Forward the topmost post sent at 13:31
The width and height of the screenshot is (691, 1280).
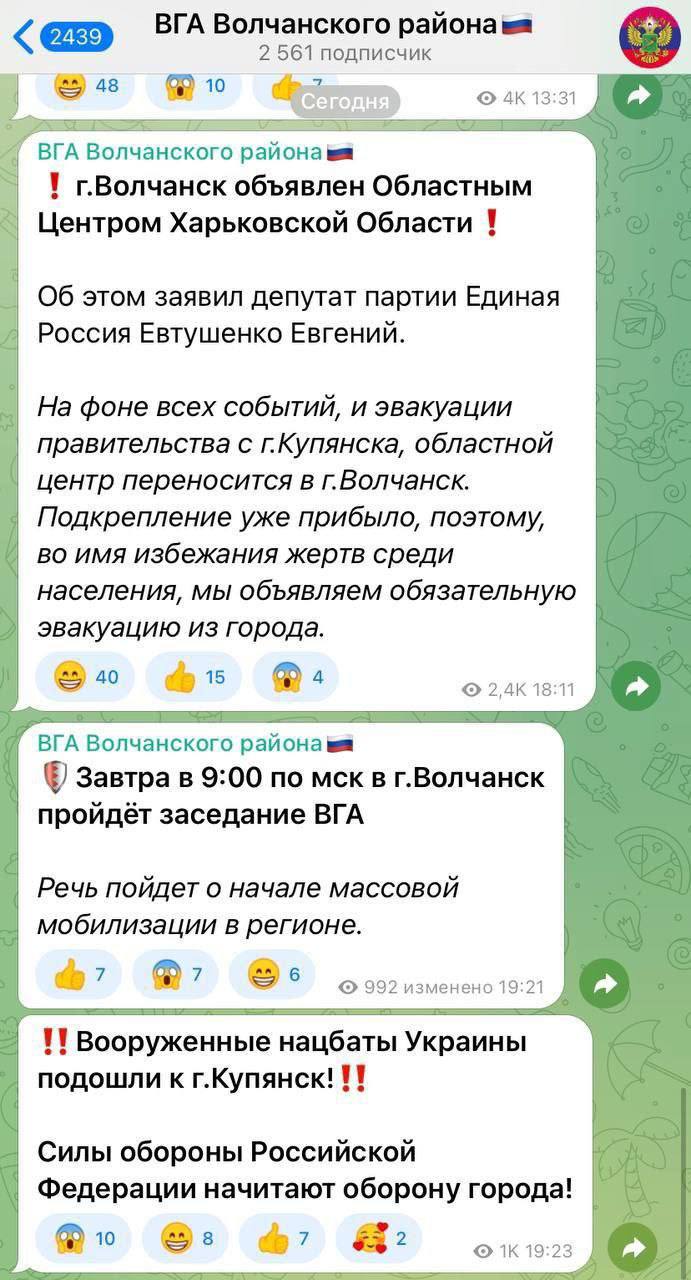point(636,95)
